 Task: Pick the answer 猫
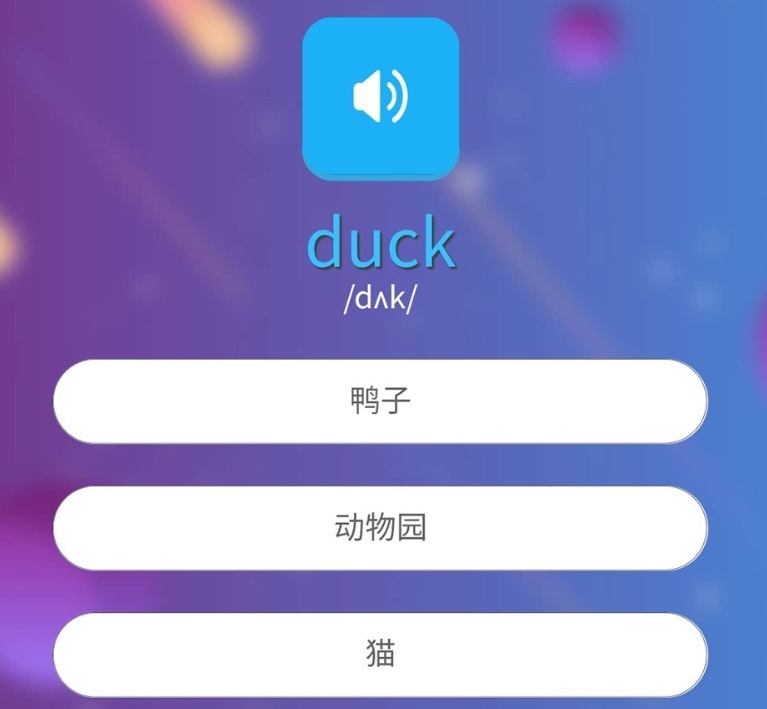click(380, 654)
